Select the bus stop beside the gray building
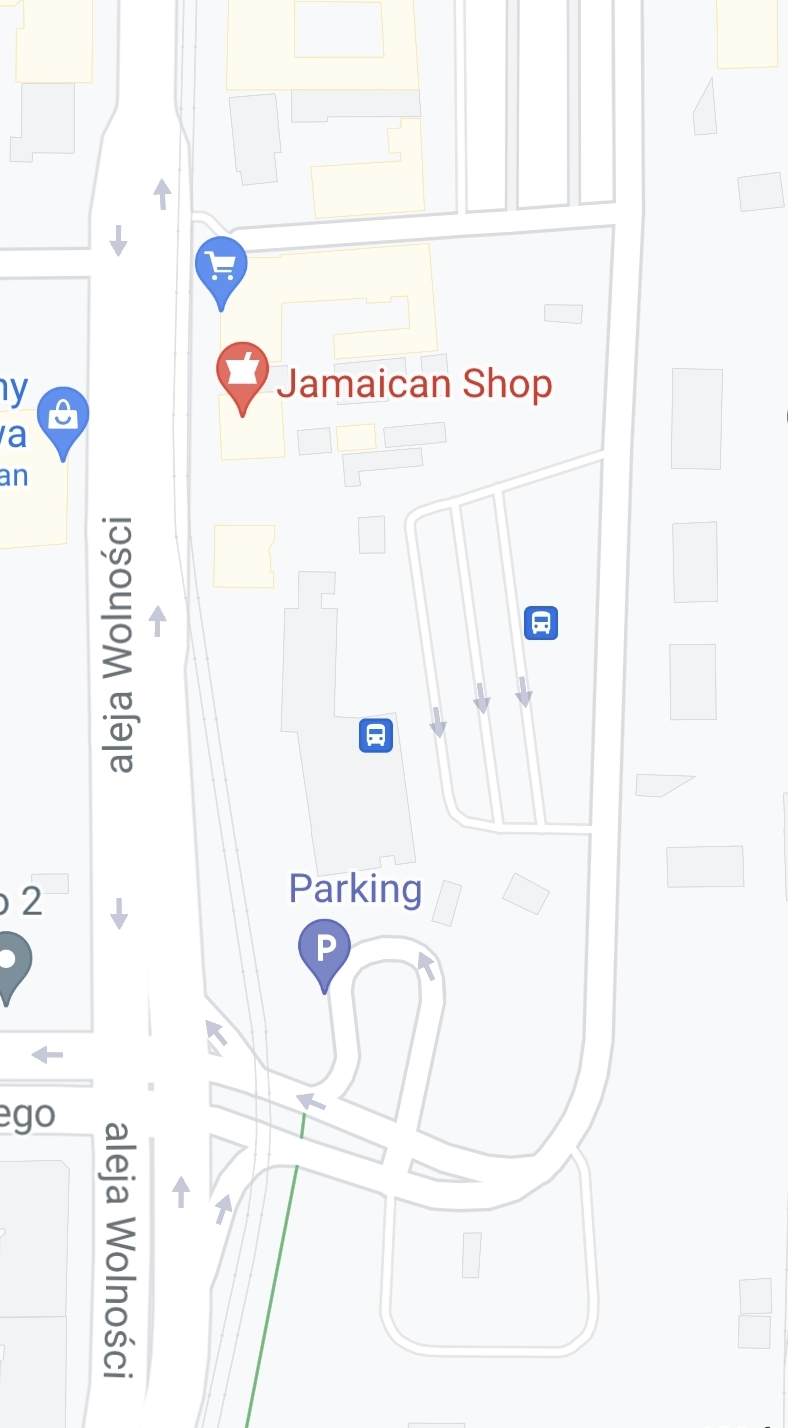Image resolution: width=788 pixels, height=1428 pixels. pyautogui.click(x=375, y=736)
